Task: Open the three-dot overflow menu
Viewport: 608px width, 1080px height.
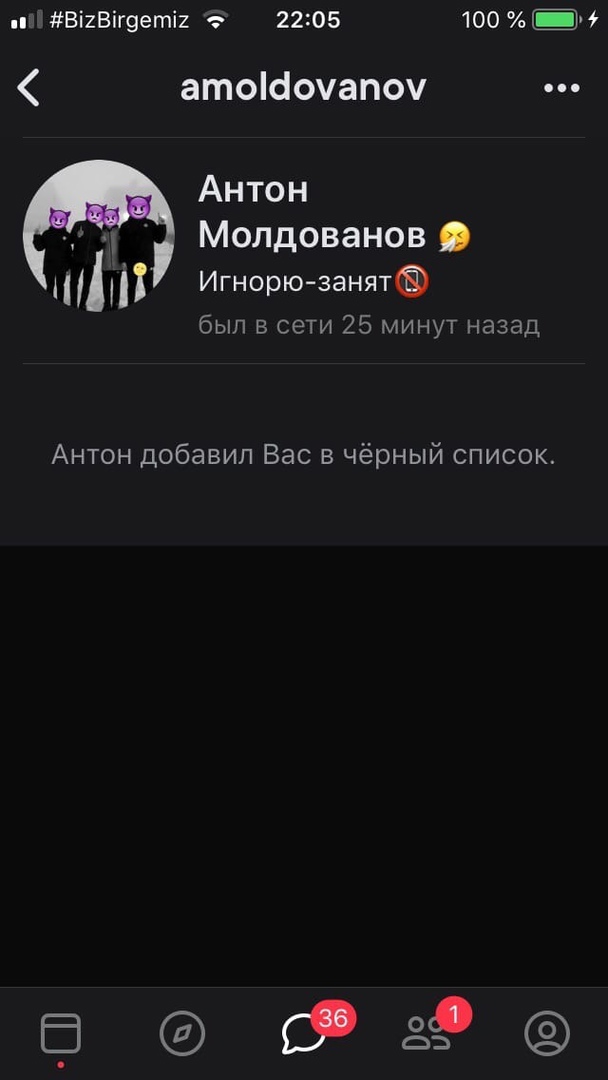Action: click(561, 88)
